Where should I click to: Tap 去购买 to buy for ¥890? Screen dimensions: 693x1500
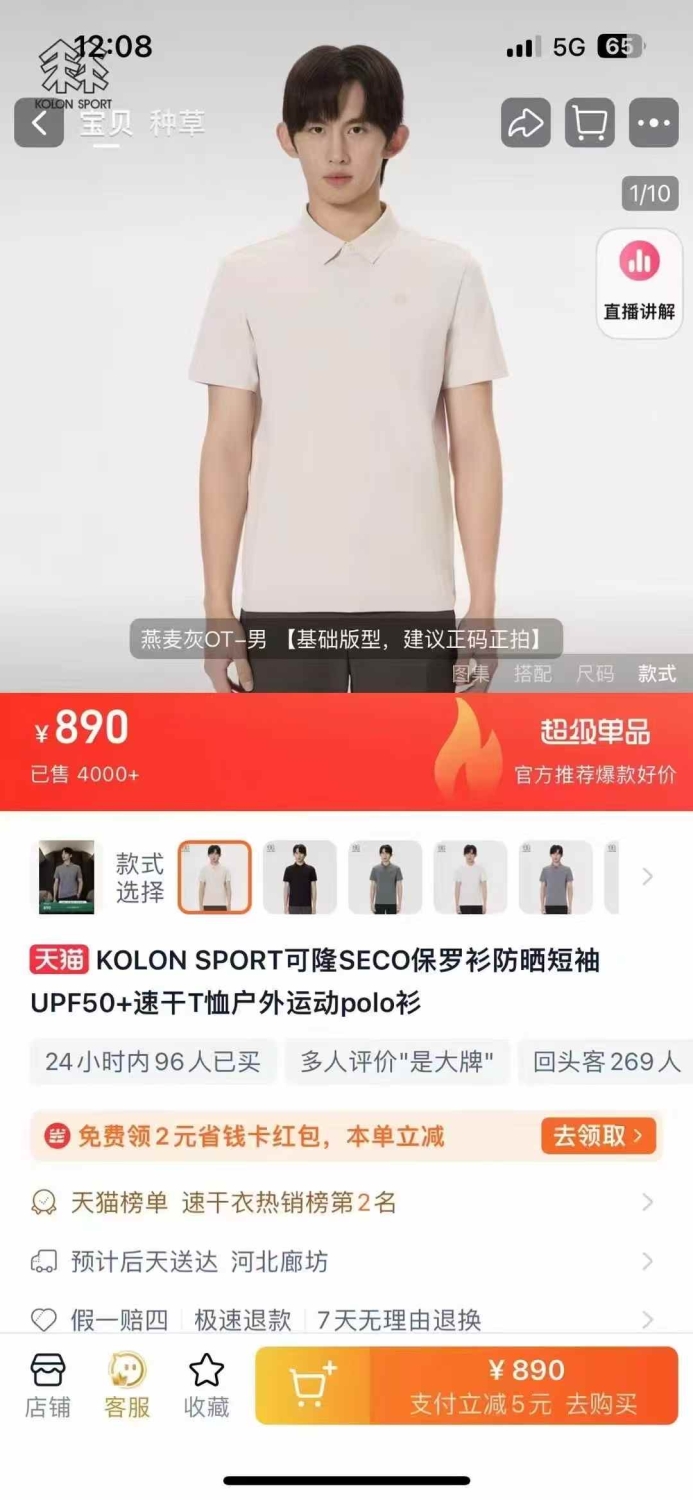pos(525,1385)
